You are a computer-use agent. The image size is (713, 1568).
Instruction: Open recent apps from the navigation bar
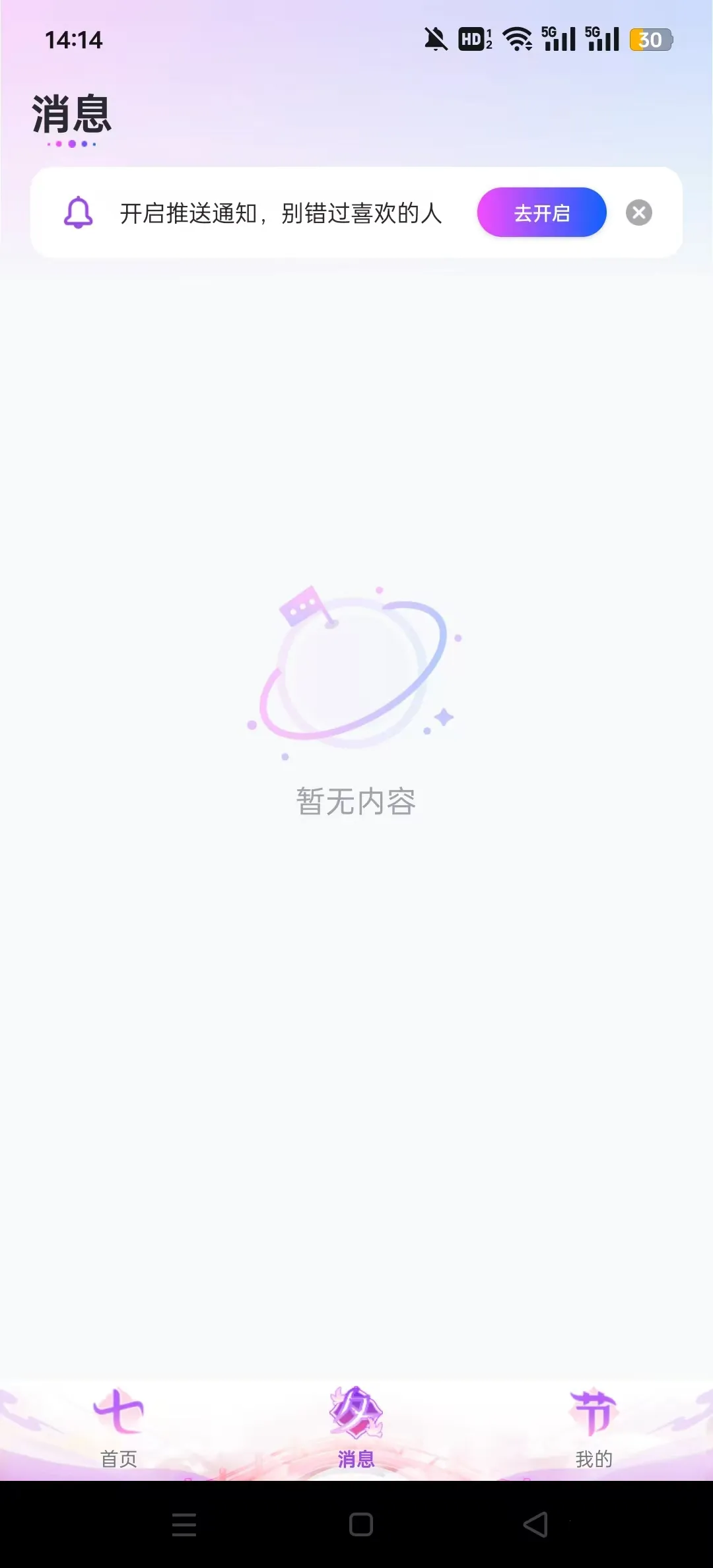(184, 1524)
